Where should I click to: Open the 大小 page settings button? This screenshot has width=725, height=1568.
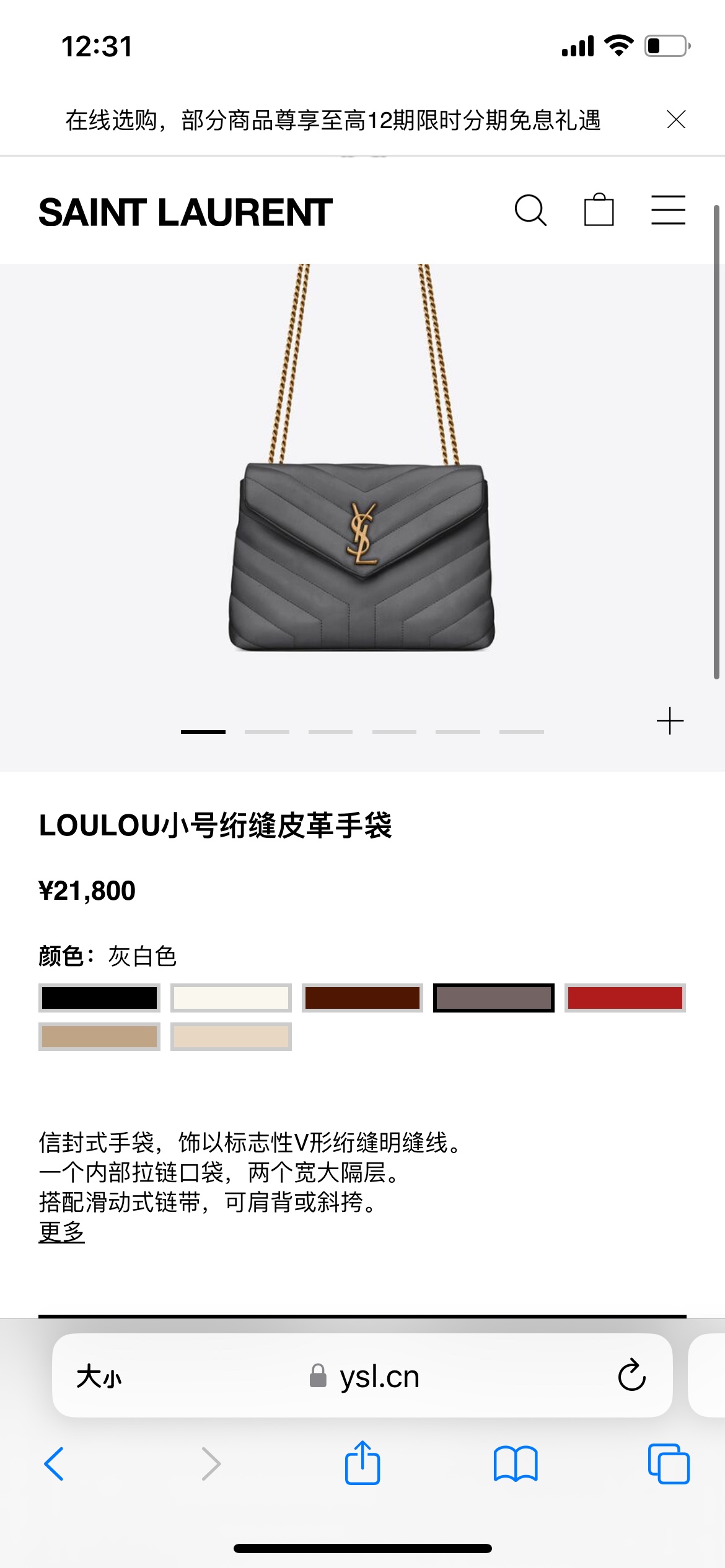[99, 1377]
